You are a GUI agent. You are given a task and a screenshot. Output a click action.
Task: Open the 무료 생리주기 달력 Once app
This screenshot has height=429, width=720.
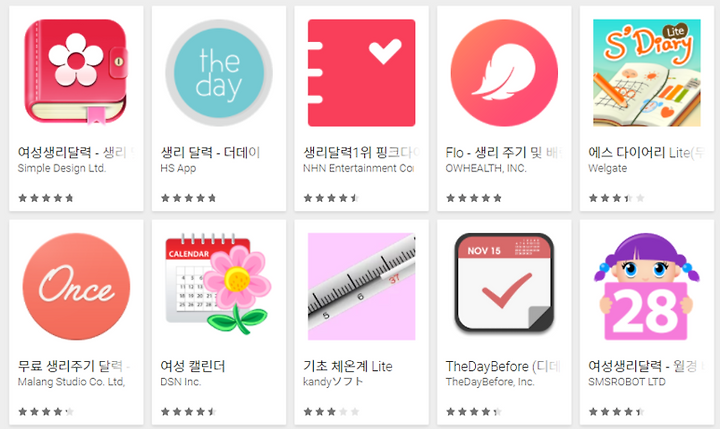click(x=75, y=287)
